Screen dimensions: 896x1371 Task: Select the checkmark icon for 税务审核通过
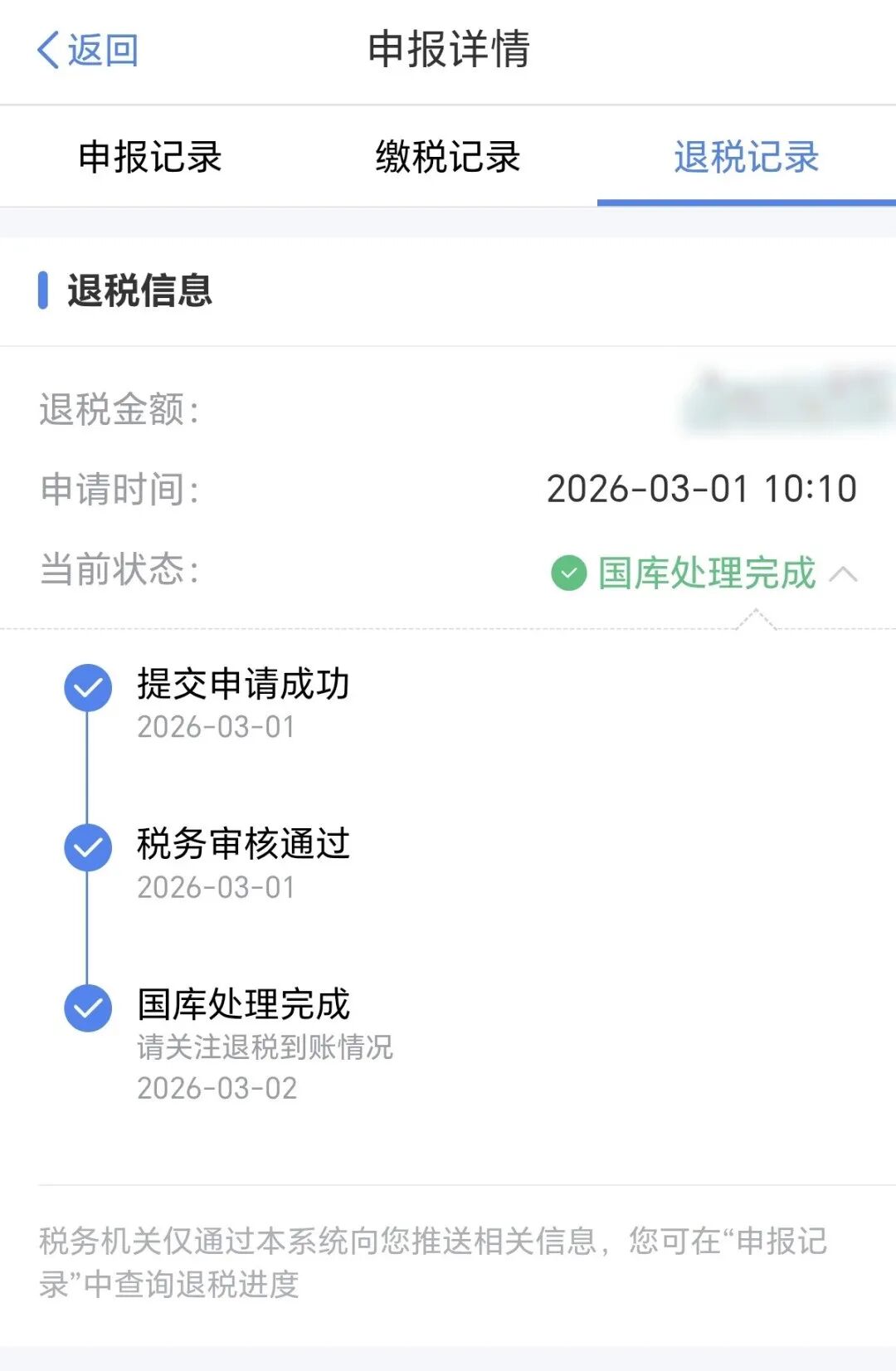point(87,847)
